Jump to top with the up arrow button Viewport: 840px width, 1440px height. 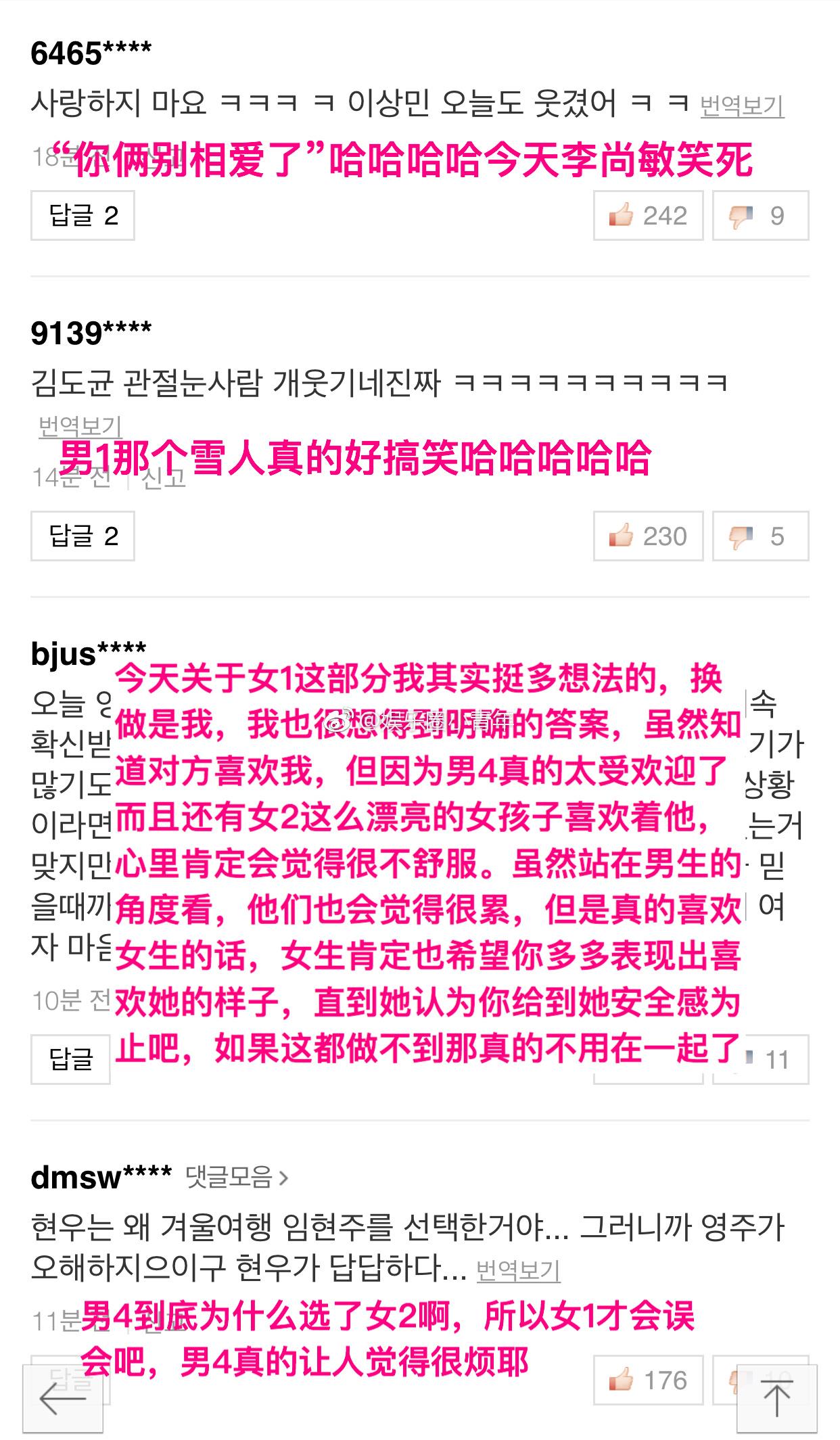click(776, 1398)
